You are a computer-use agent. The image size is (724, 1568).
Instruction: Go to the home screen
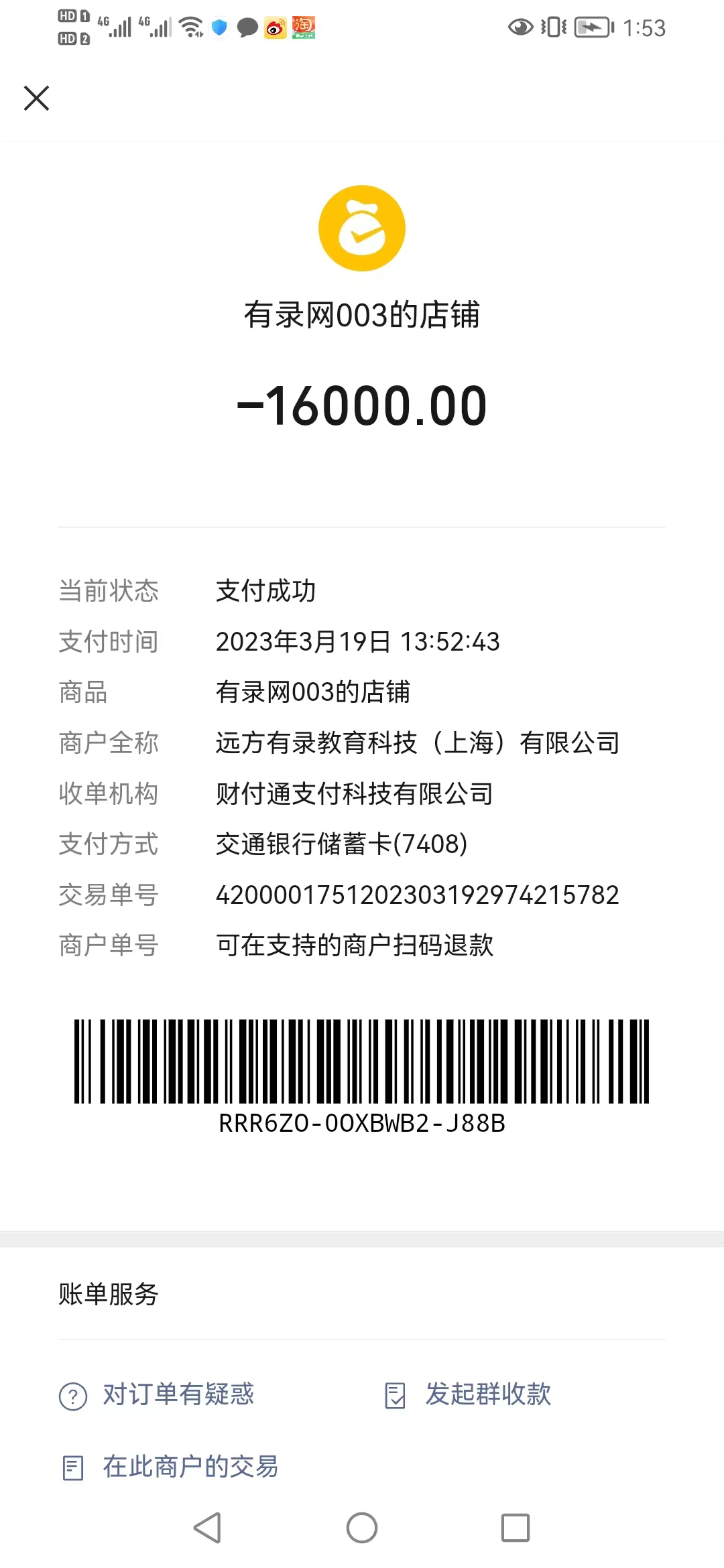click(362, 1528)
